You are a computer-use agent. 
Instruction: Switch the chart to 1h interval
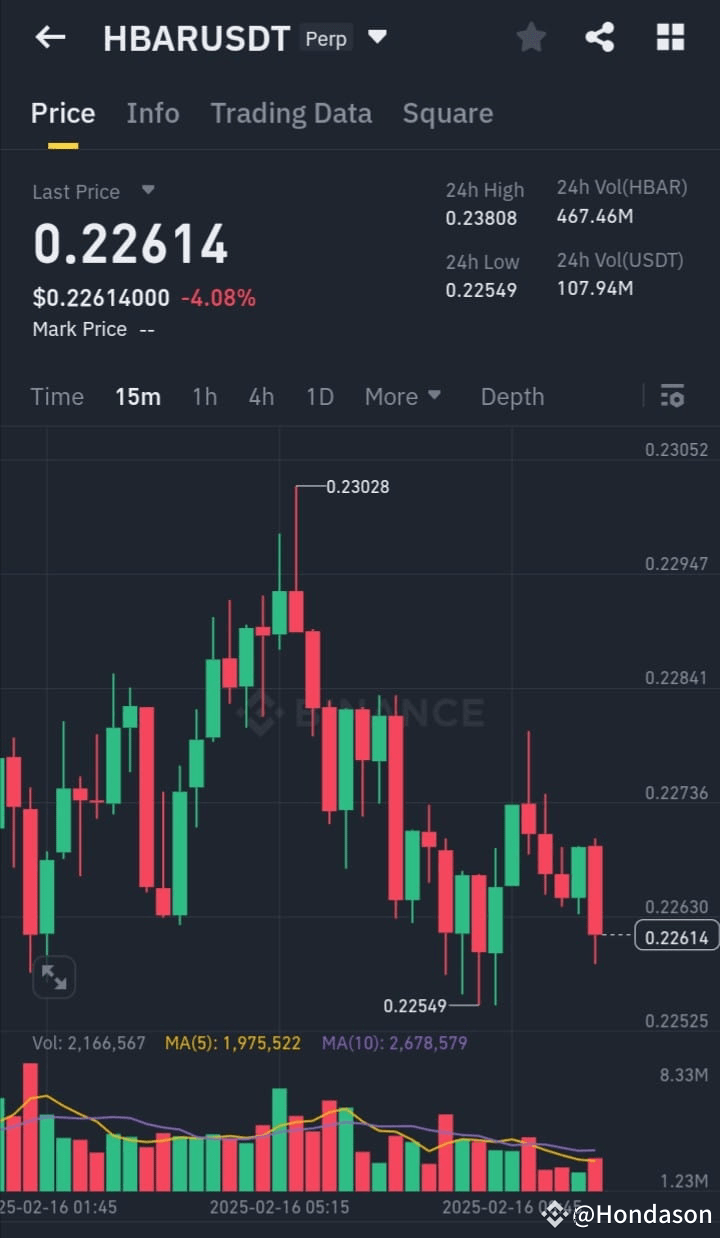[204, 396]
